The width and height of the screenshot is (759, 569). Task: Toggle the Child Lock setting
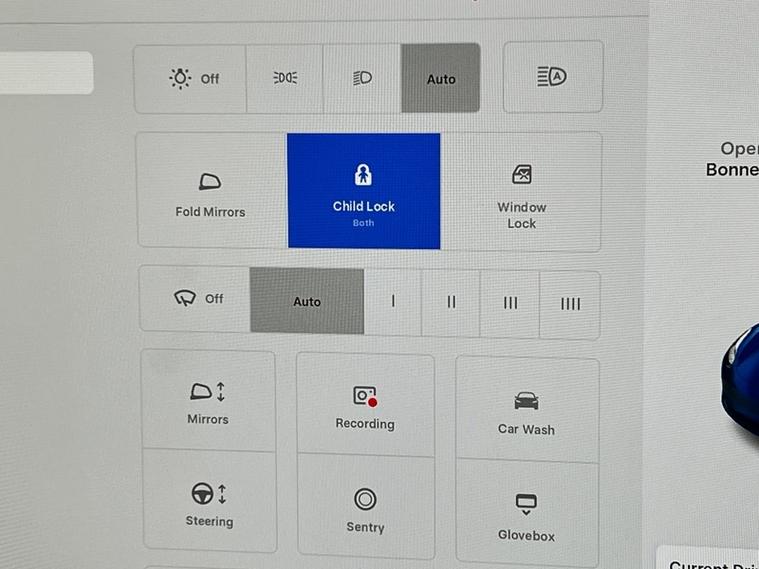pyautogui.click(x=364, y=192)
